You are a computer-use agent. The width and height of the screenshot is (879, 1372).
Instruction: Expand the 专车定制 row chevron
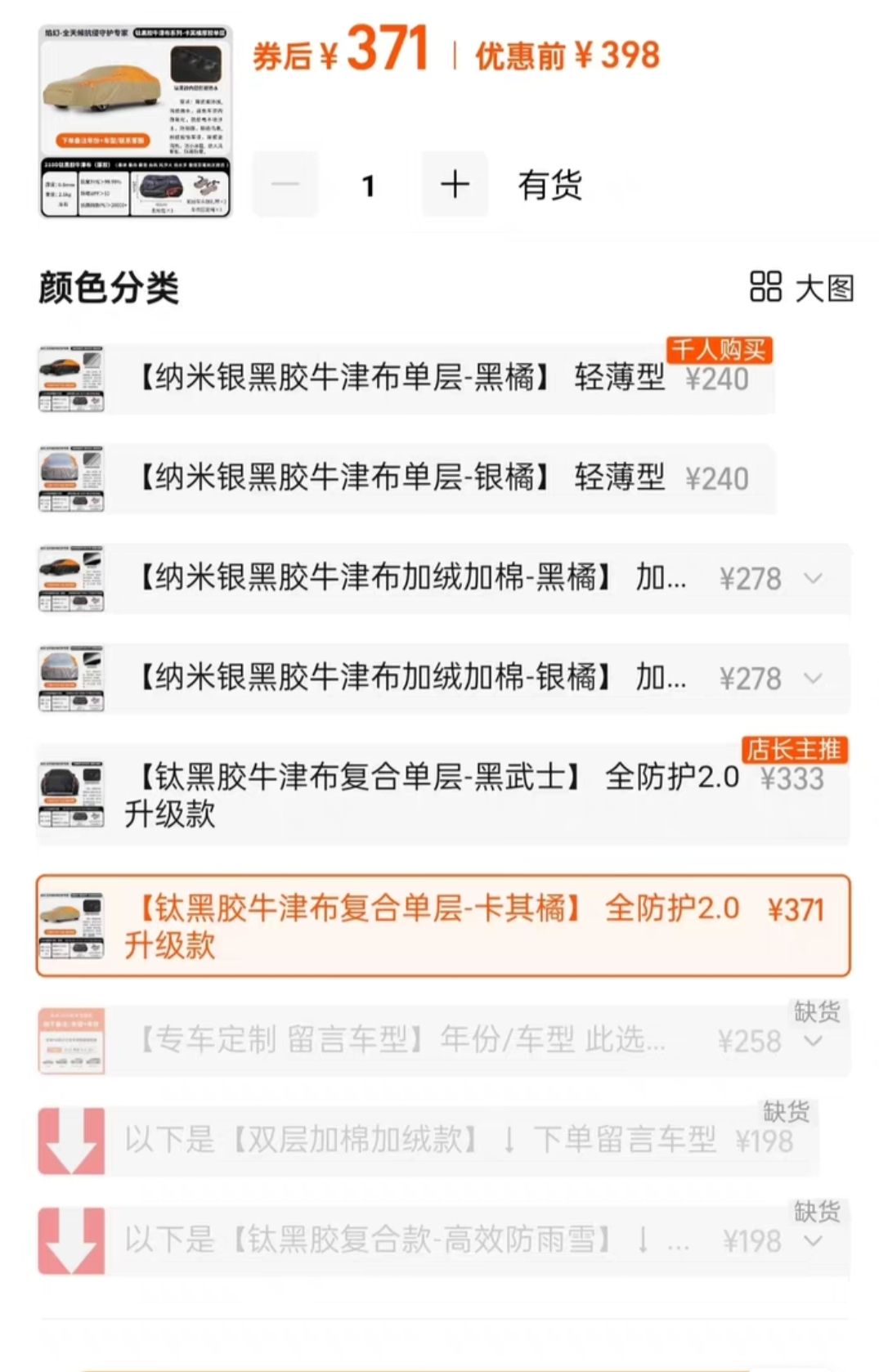pyautogui.click(x=813, y=1042)
